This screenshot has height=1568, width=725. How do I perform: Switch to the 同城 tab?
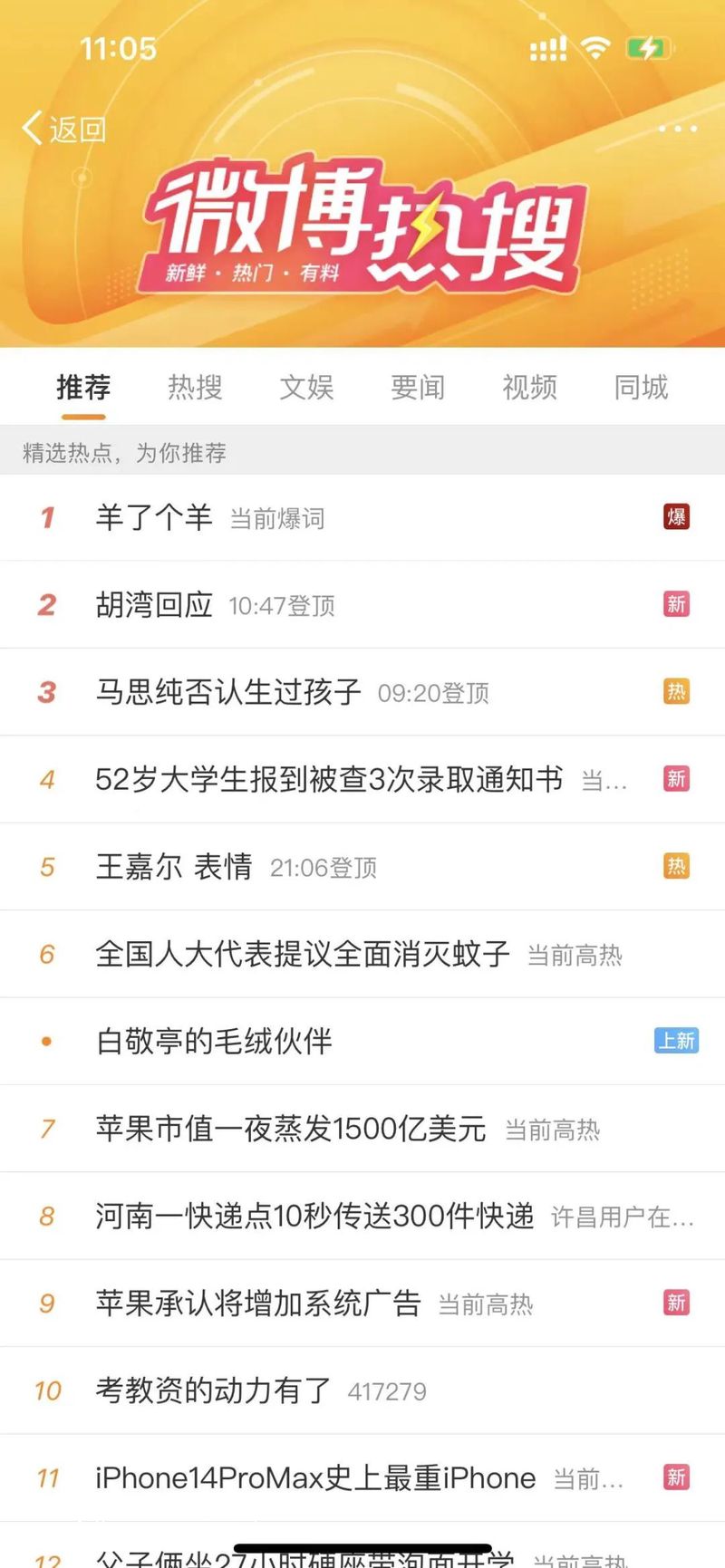point(641,388)
